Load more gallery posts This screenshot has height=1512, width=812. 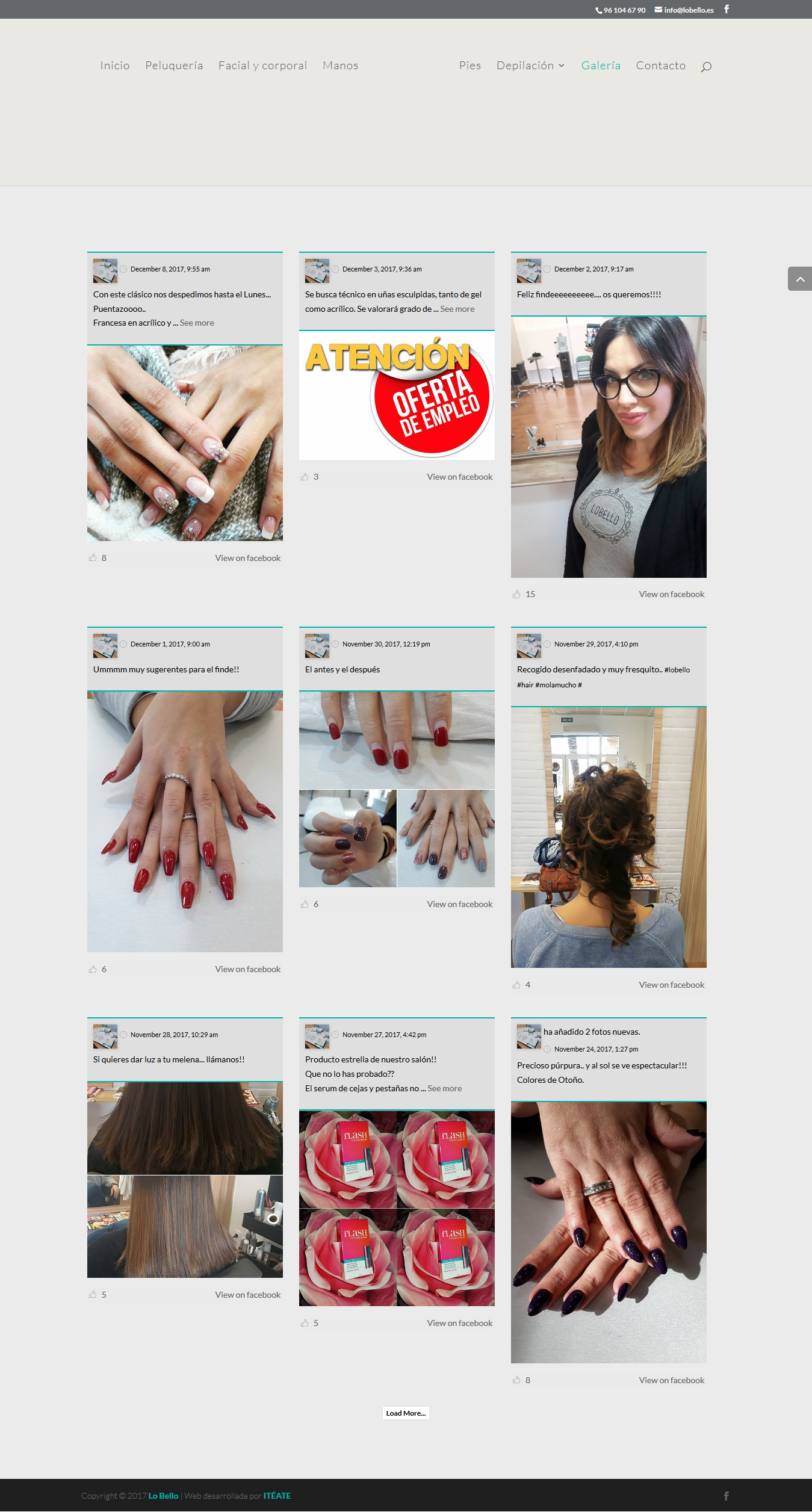pos(406,1413)
